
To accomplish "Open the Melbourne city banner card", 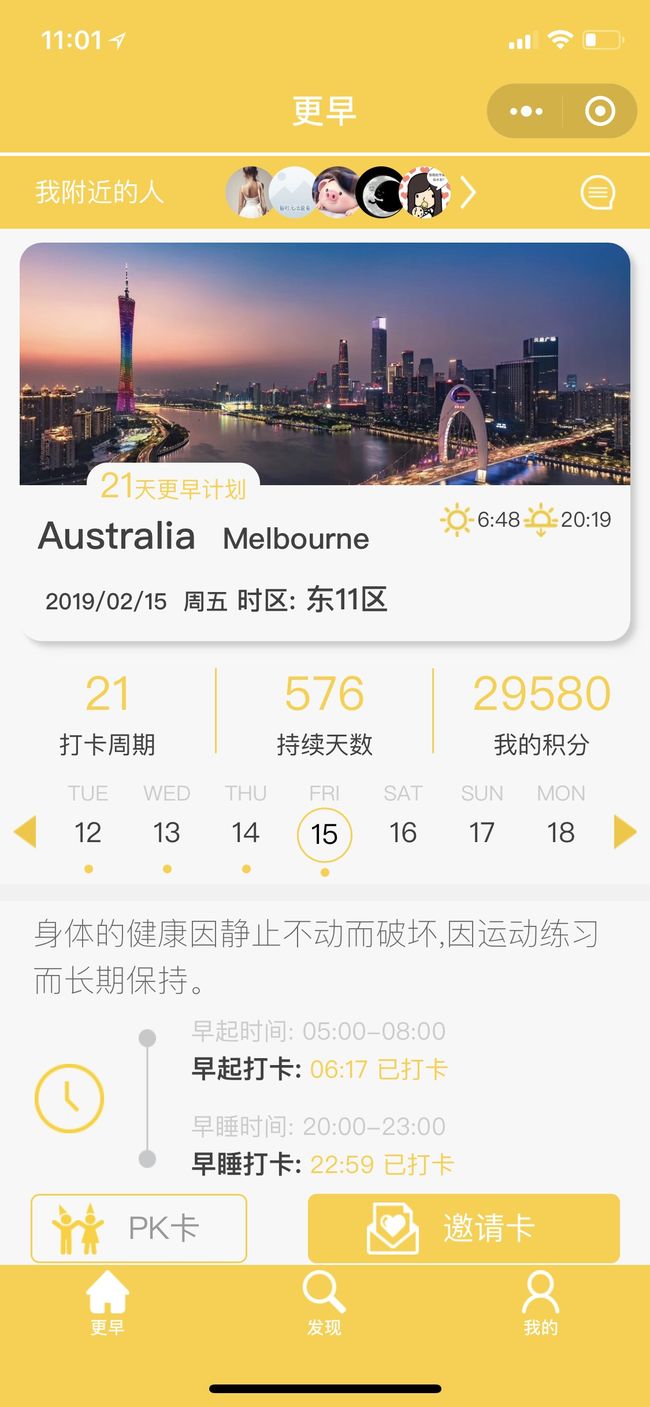I will coord(325,441).
